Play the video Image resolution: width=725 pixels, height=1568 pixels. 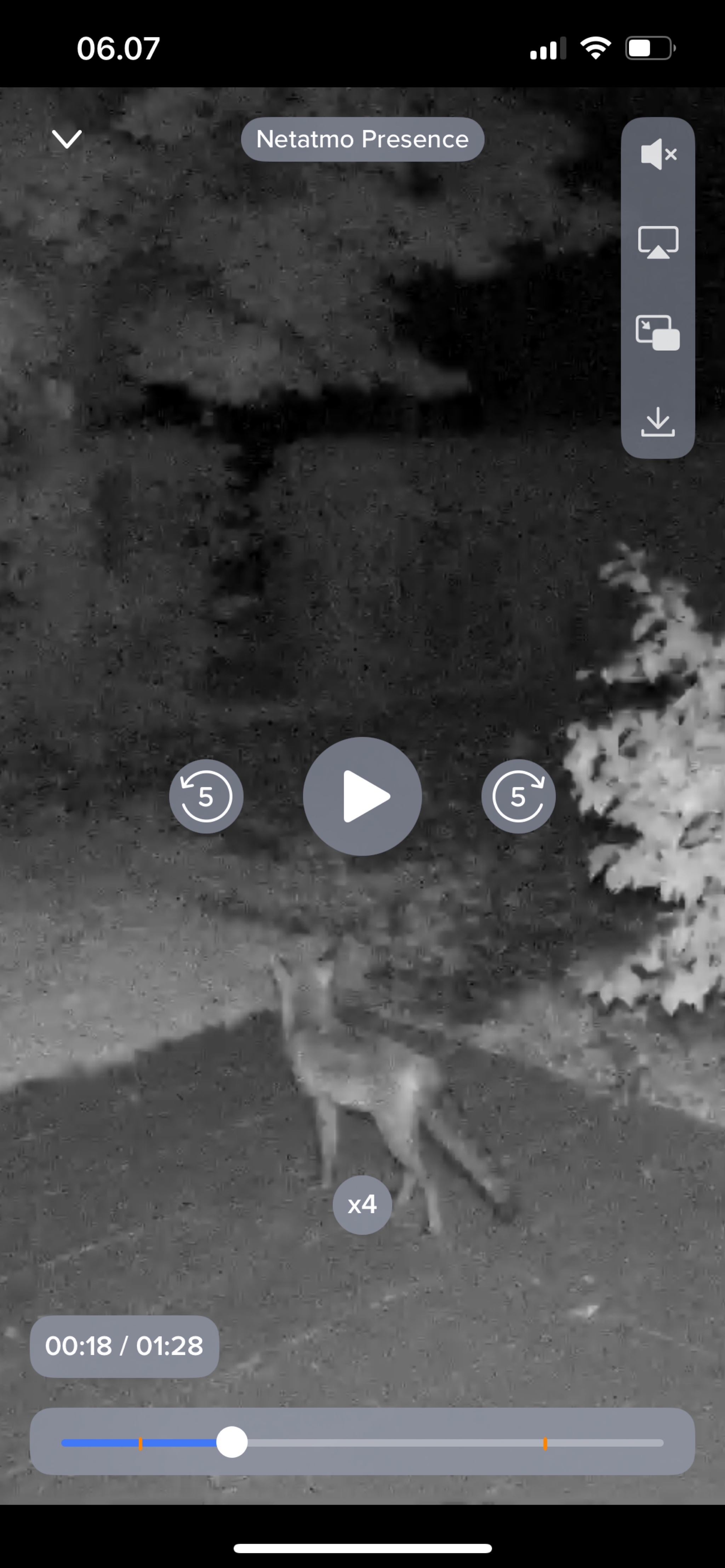[x=362, y=796]
